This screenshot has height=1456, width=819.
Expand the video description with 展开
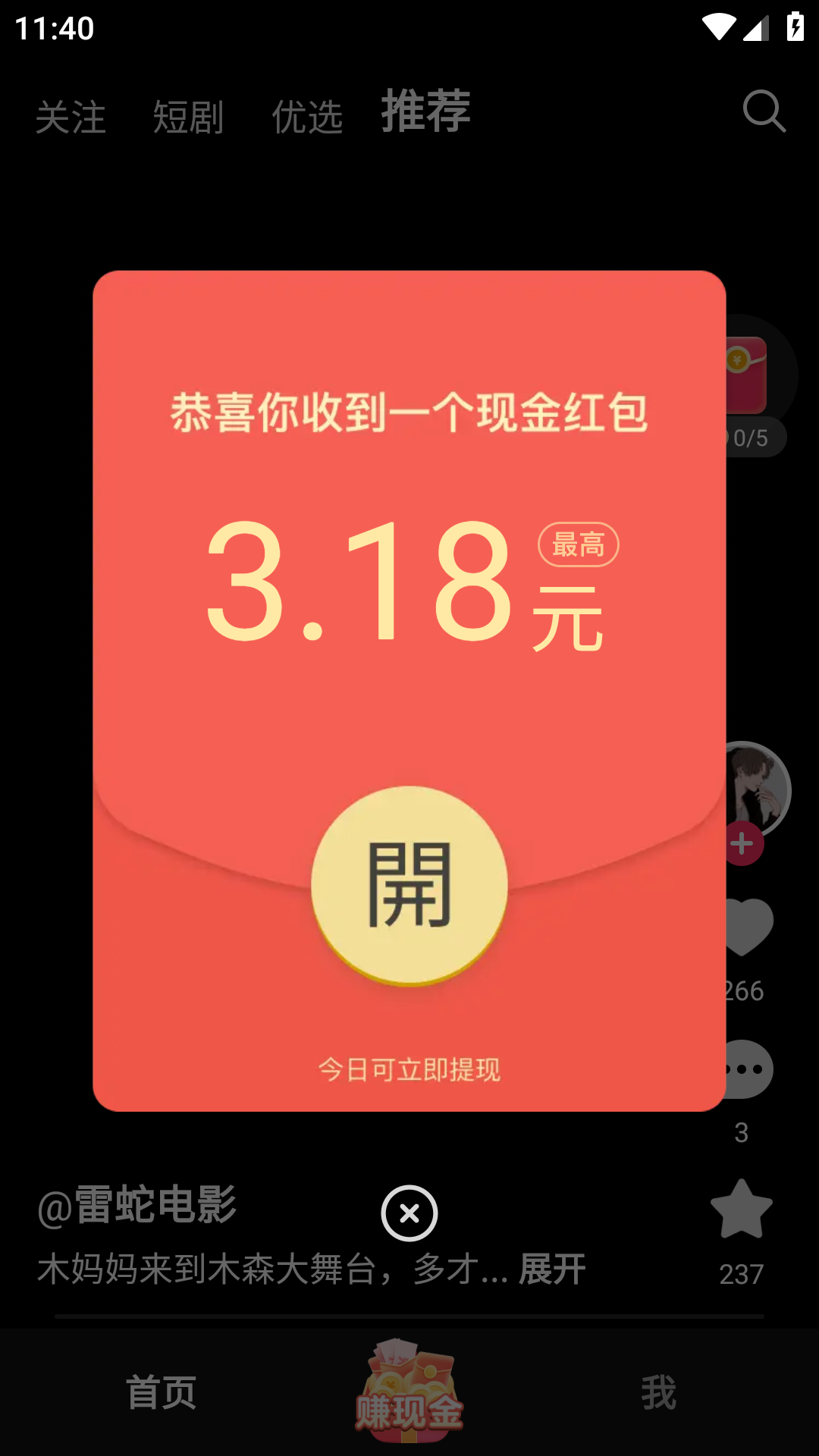551,1269
